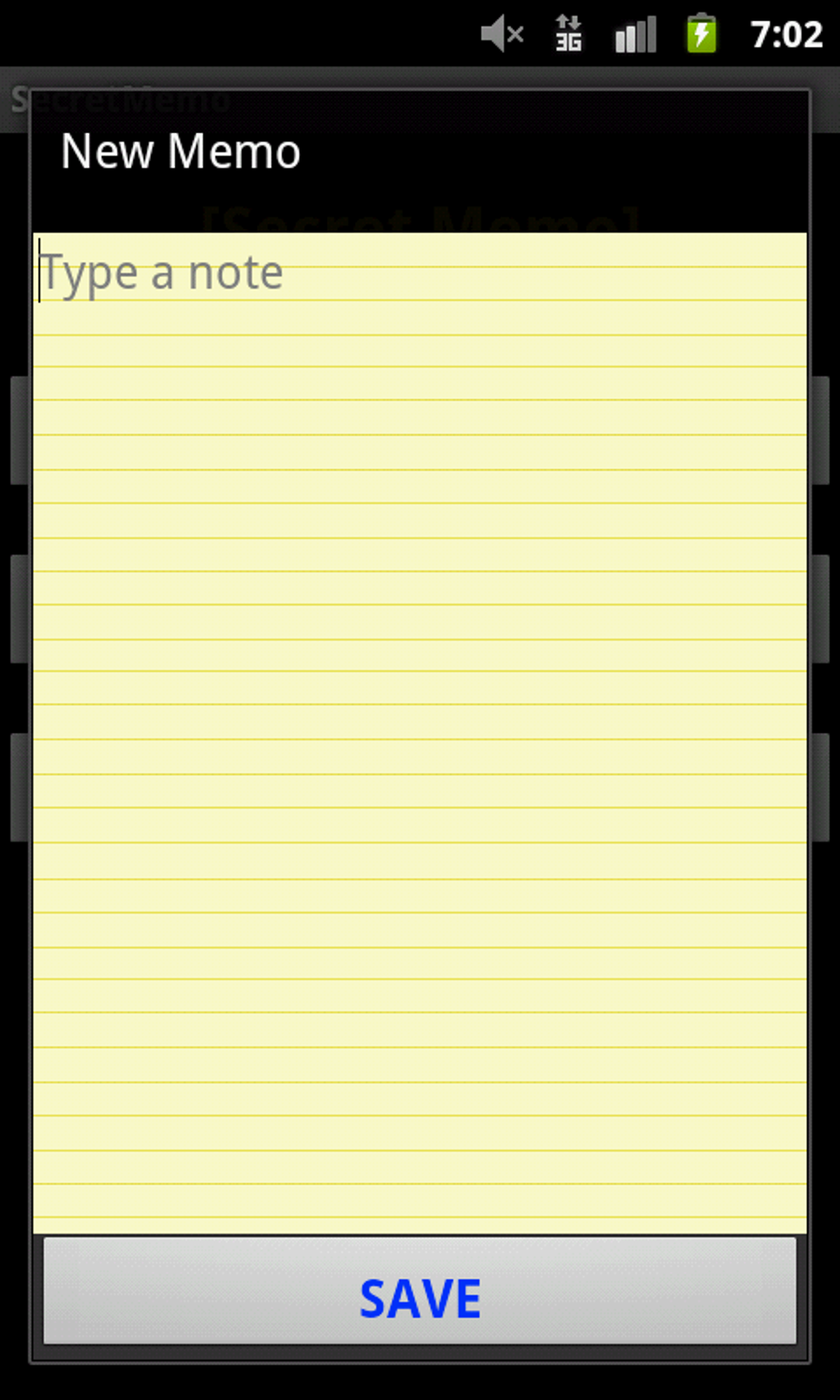Tap the 'Type a note' text area
Viewport: 840px width, 1400px height.
420,733
